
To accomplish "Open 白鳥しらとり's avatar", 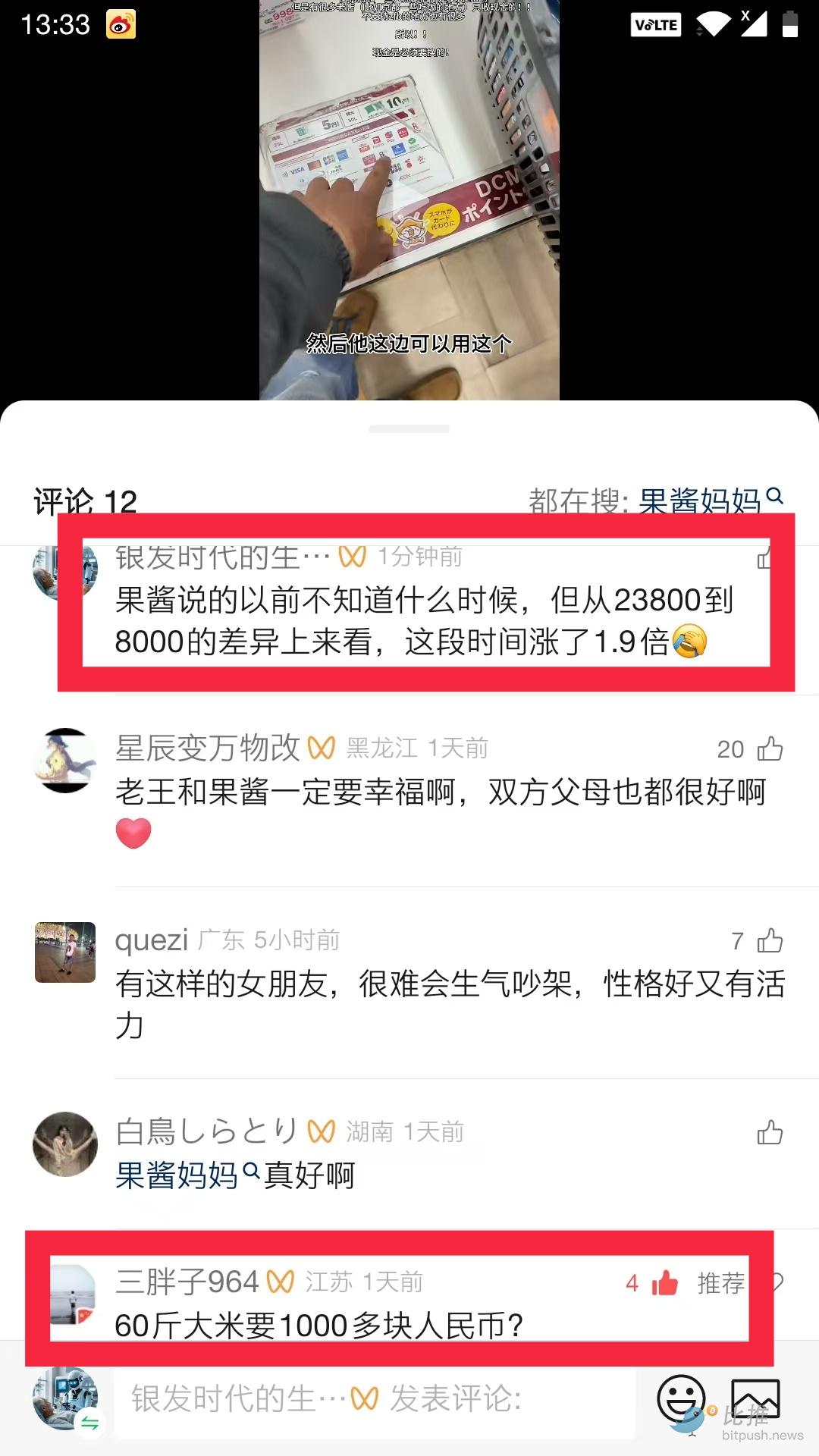I will click(65, 1144).
